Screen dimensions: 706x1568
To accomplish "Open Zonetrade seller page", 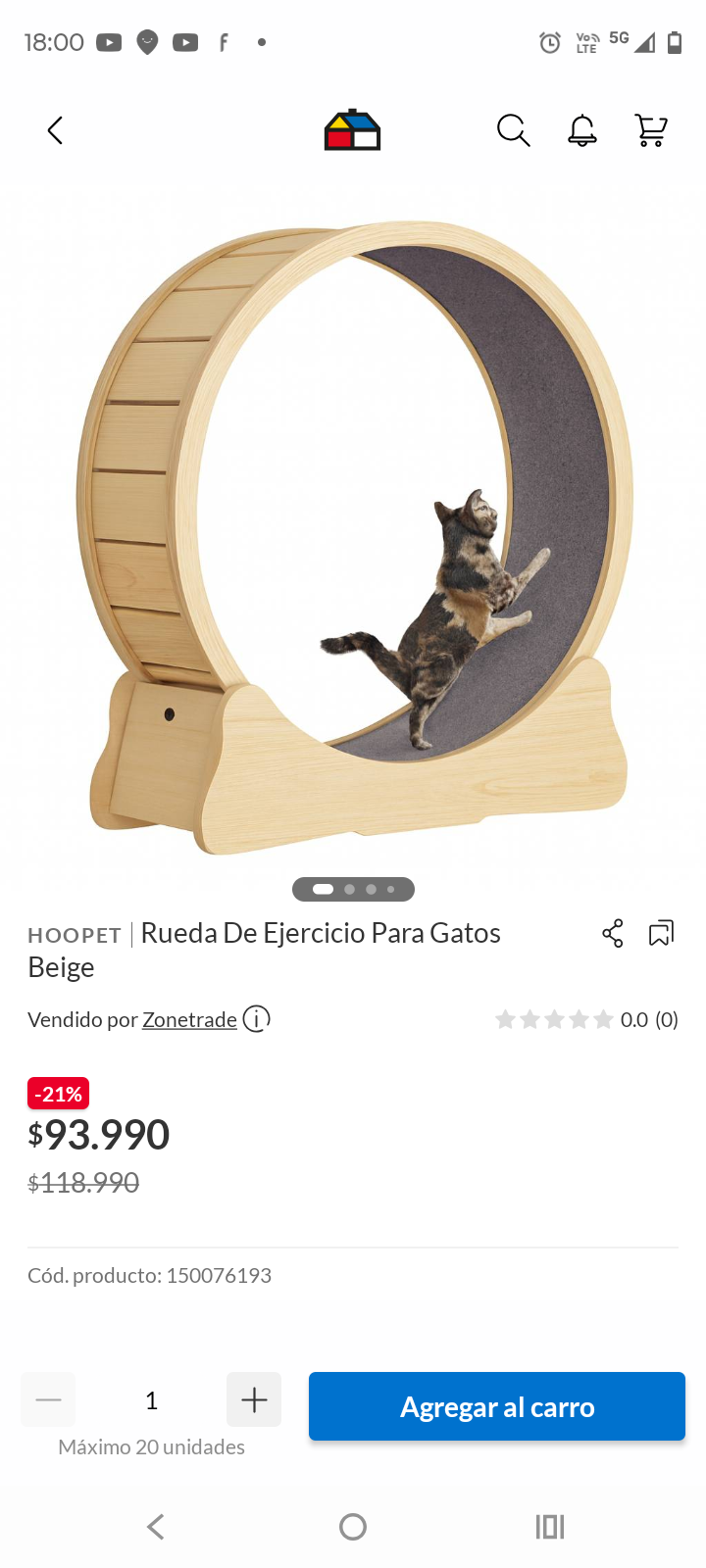I will [189, 1019].
